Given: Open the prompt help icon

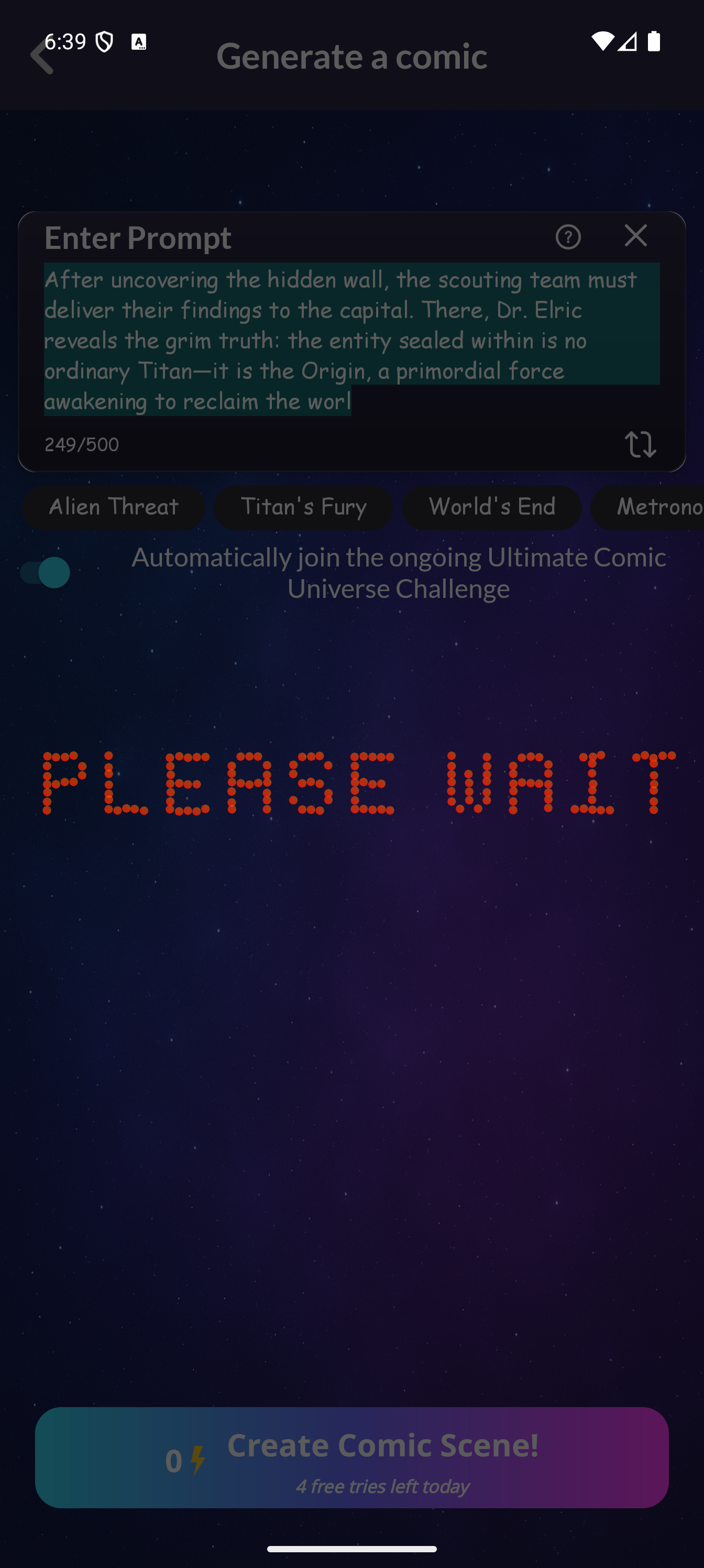Looking at the screenshot, I should [x=568, y=237].
